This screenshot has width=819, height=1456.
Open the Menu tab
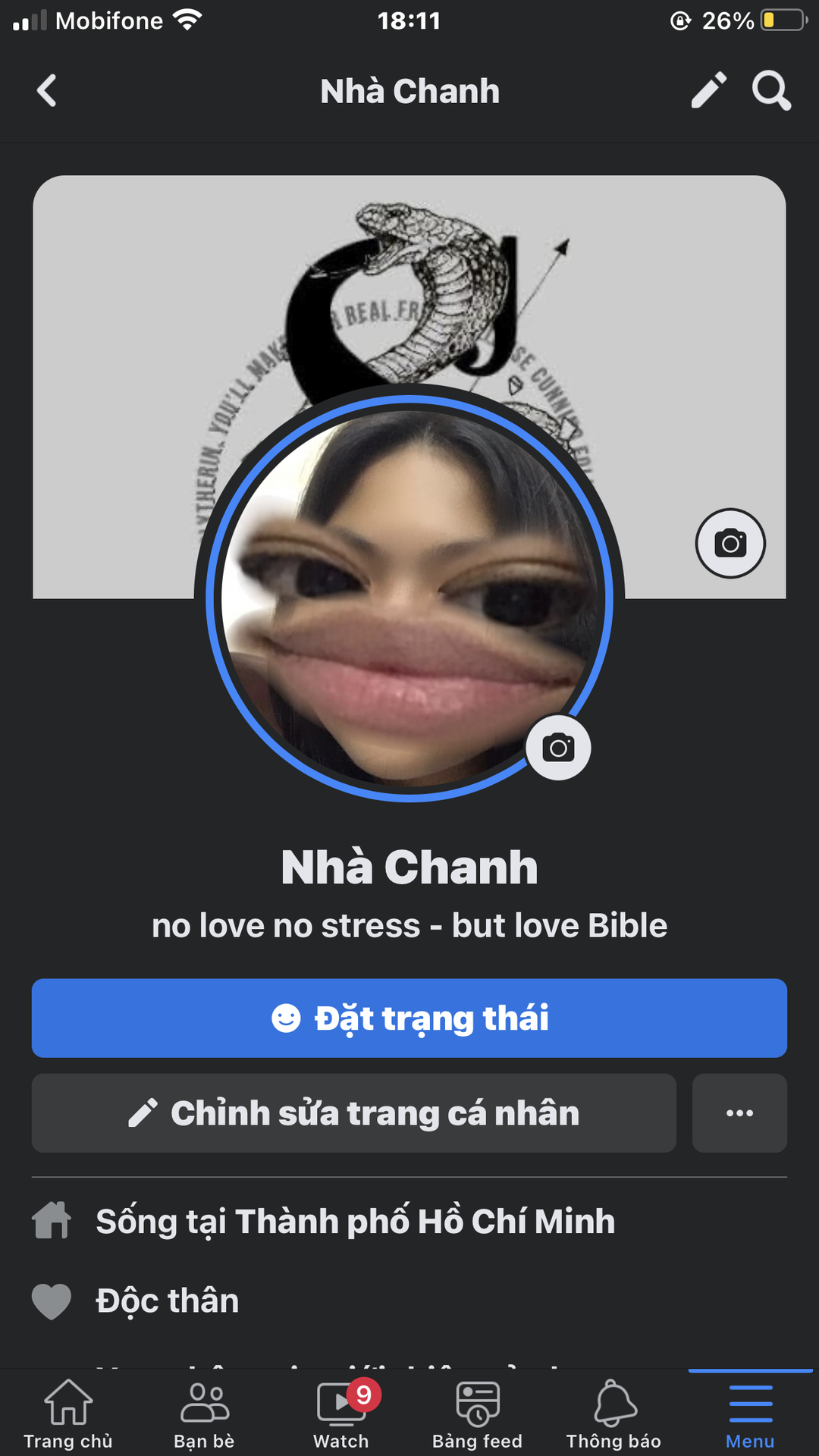750,1414
